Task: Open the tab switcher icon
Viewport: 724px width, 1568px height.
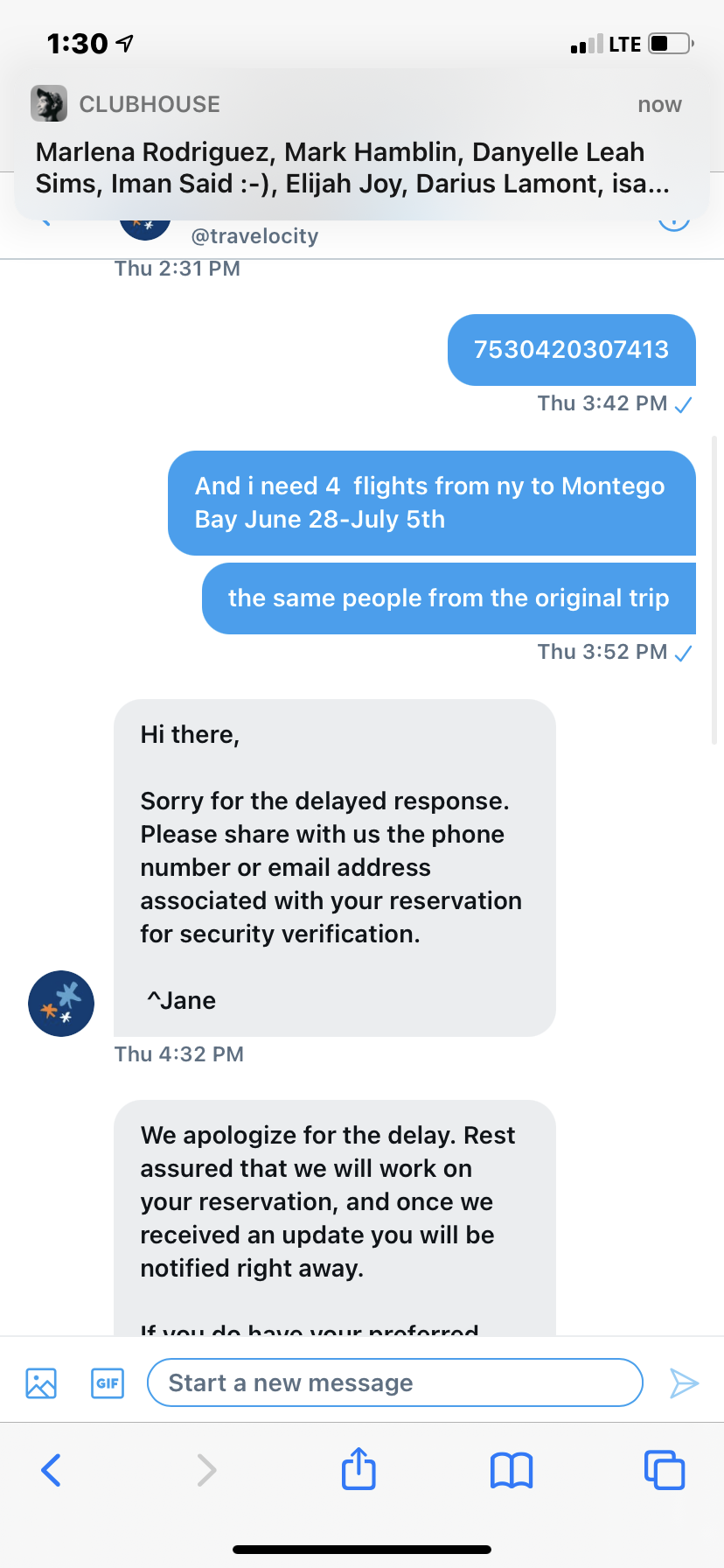Action: 665,1471
